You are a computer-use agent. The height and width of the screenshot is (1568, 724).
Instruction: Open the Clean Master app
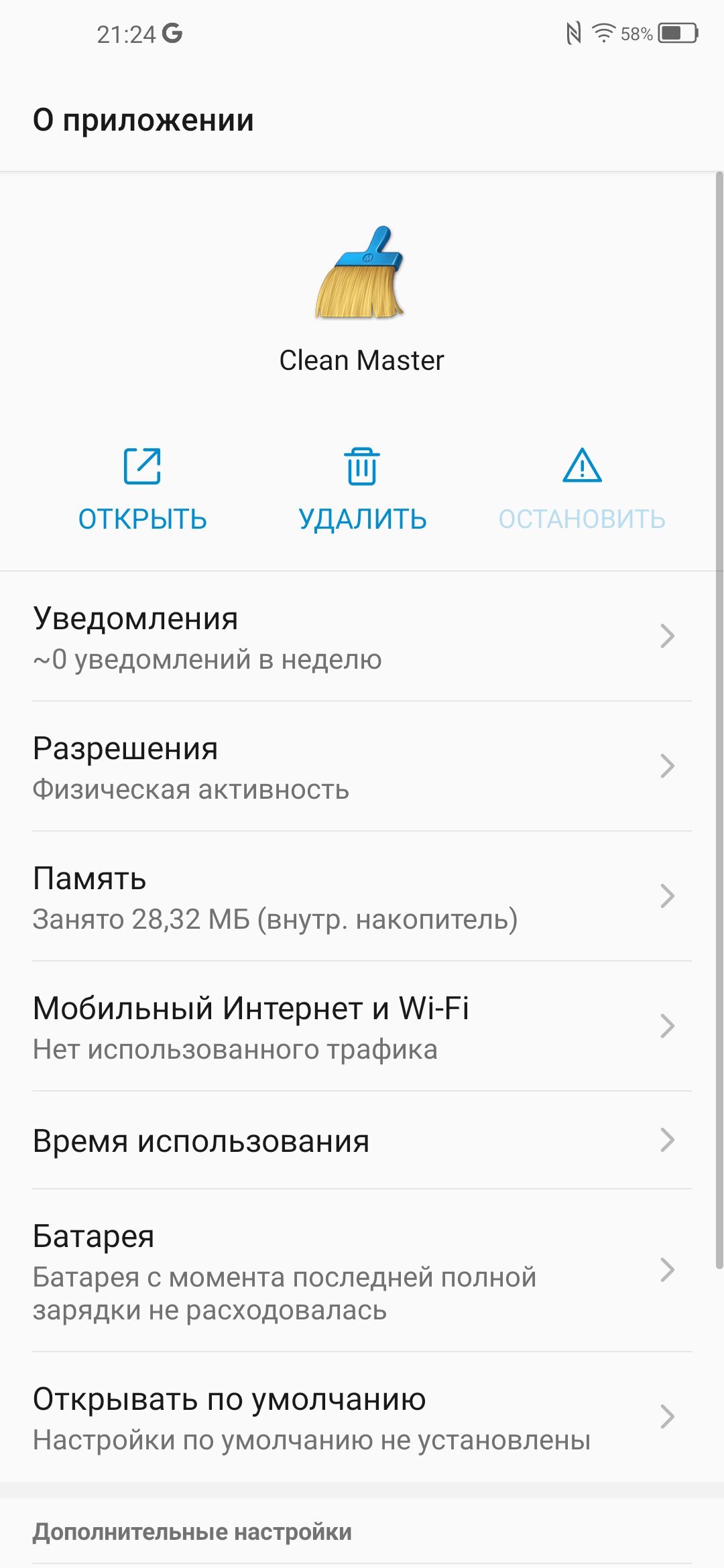click(x=142, y=490)
